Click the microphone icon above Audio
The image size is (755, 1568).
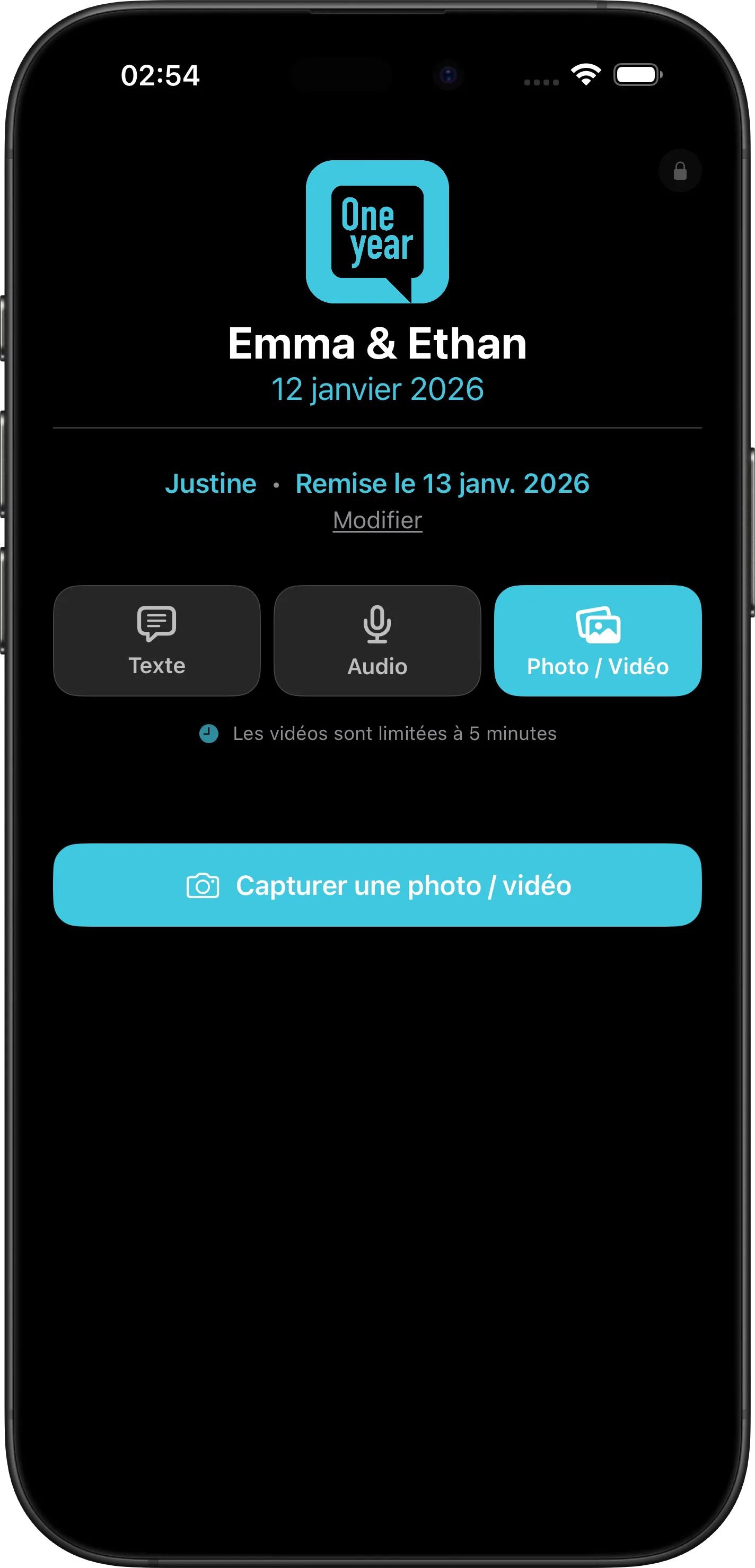click(x=376, y=624)
